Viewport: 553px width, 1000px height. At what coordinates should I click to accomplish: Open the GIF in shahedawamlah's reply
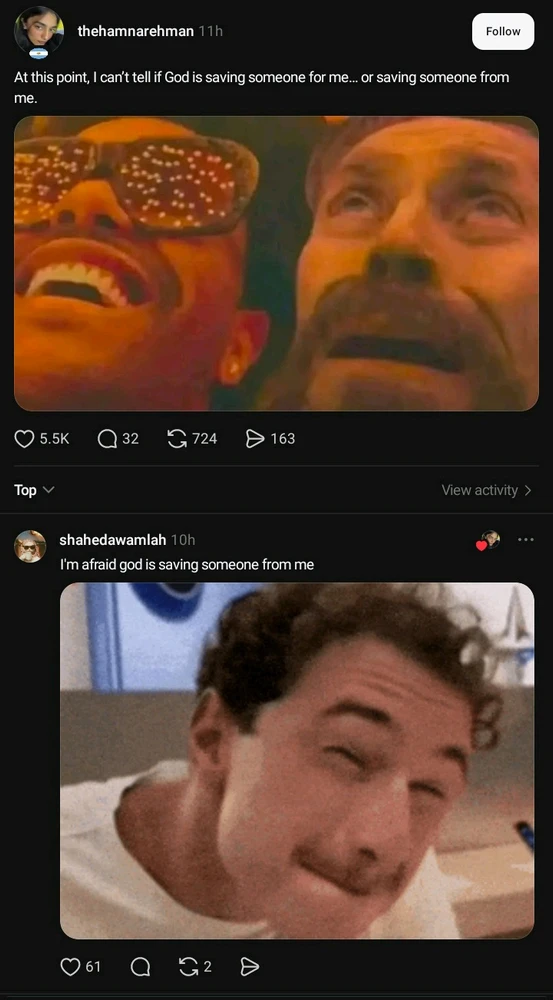coord(297,760)
